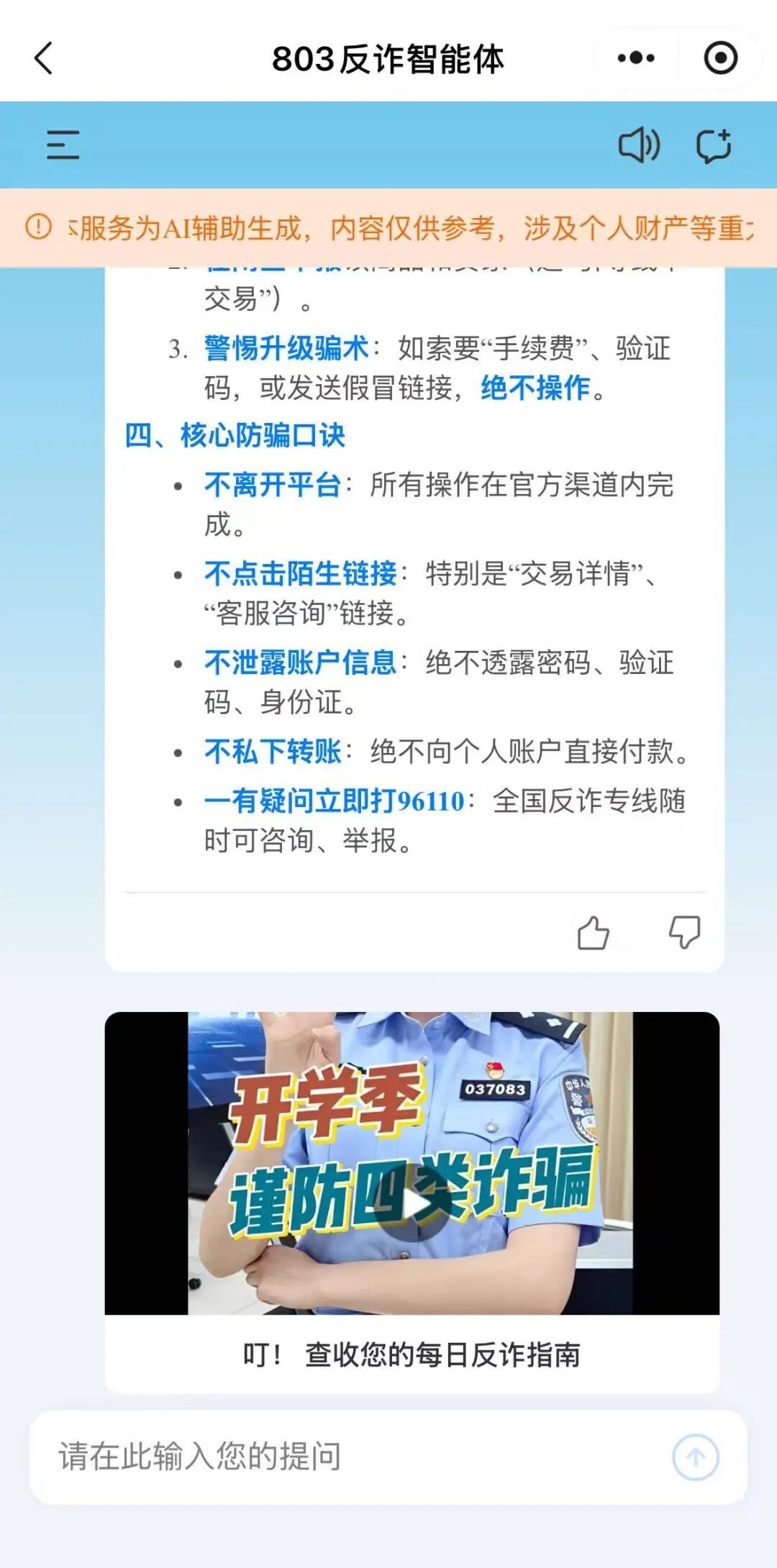Open the mini program more options menu
Image resolution: width=777 pixels, height=1568 pixels.
[x=636, y=58]
